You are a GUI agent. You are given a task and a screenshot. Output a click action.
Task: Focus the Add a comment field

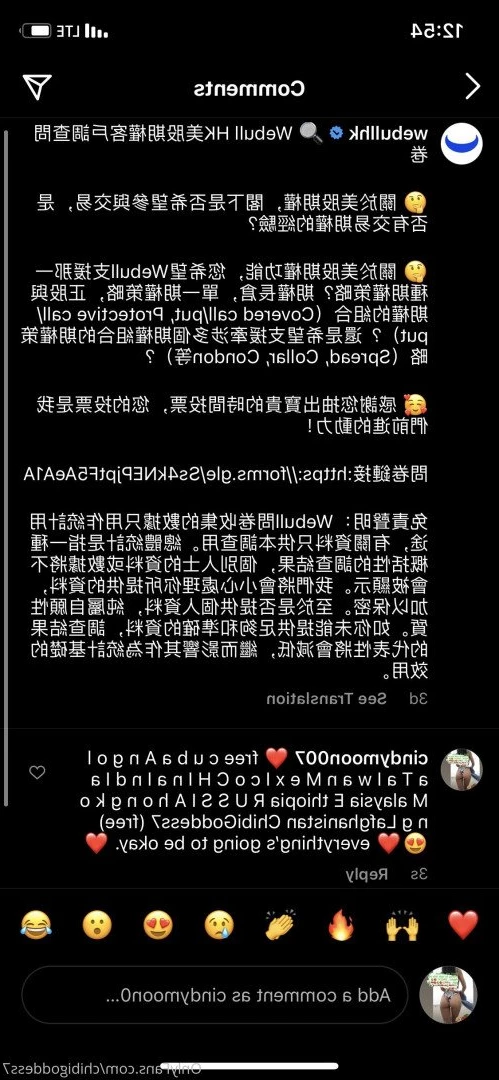(214, 995)
